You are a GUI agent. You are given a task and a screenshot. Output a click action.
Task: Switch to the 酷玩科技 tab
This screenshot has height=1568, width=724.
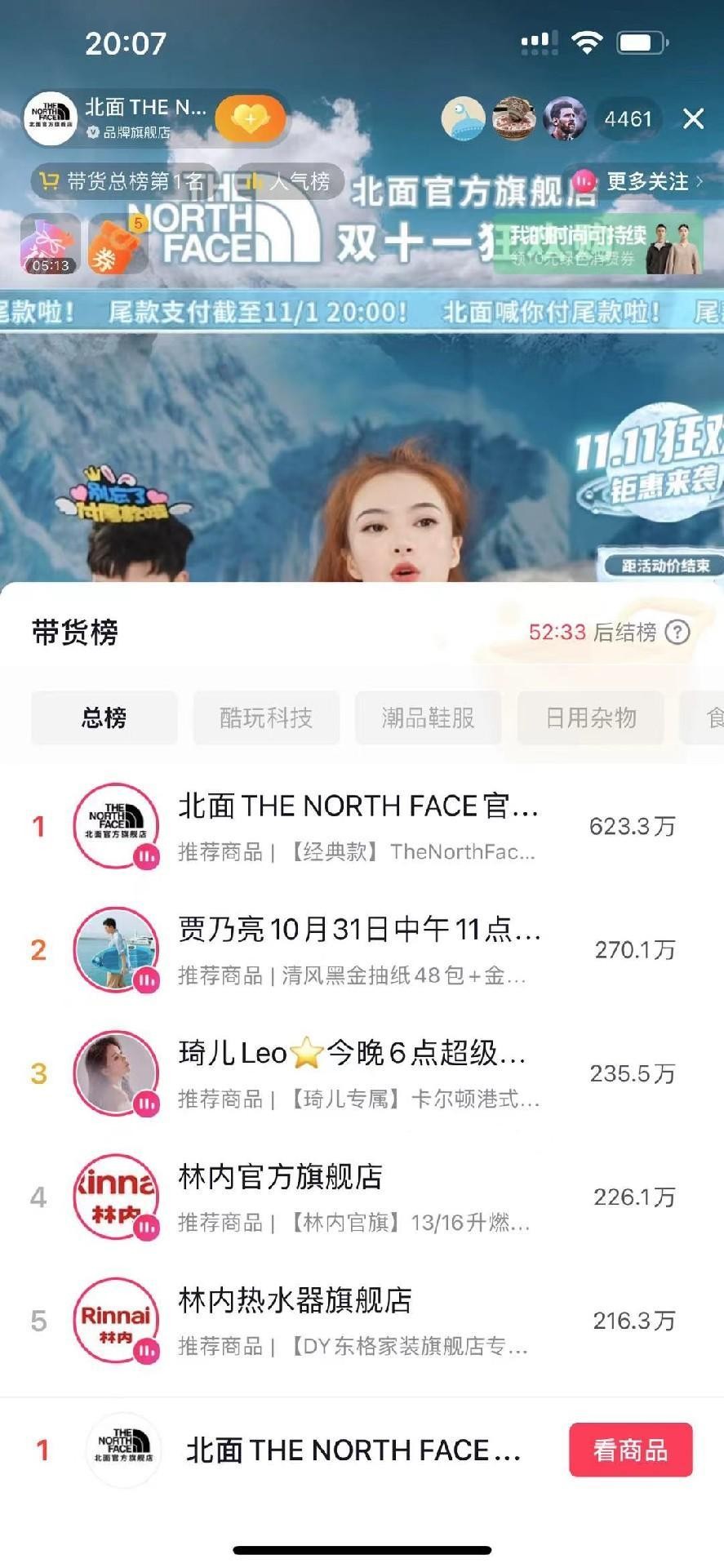[266, 717]
